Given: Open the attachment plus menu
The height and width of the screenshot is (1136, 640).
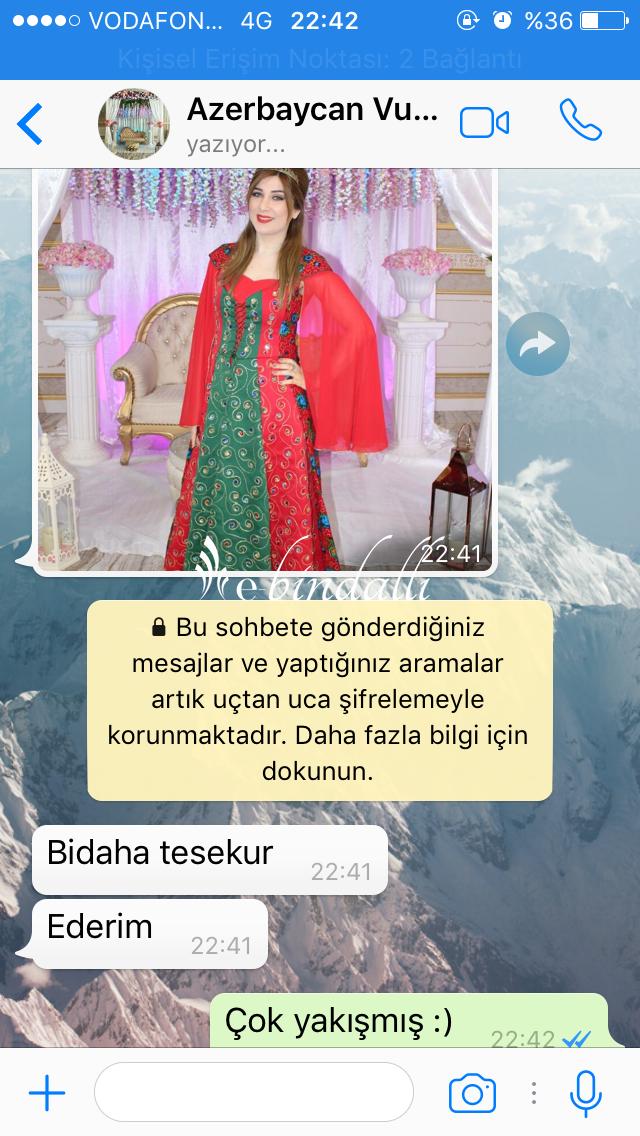Looking at the screenshot, I should (47, 1093).
